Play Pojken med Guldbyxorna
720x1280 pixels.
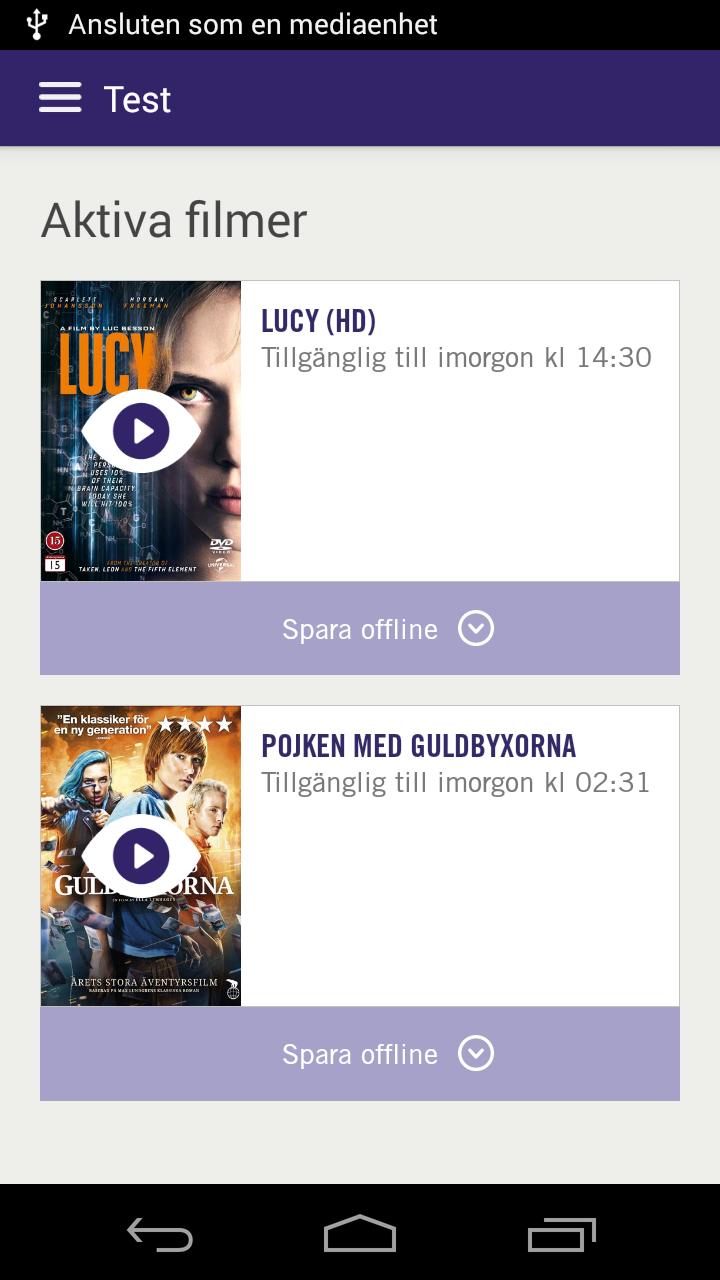pyautogui.click(x=141, y=856)
